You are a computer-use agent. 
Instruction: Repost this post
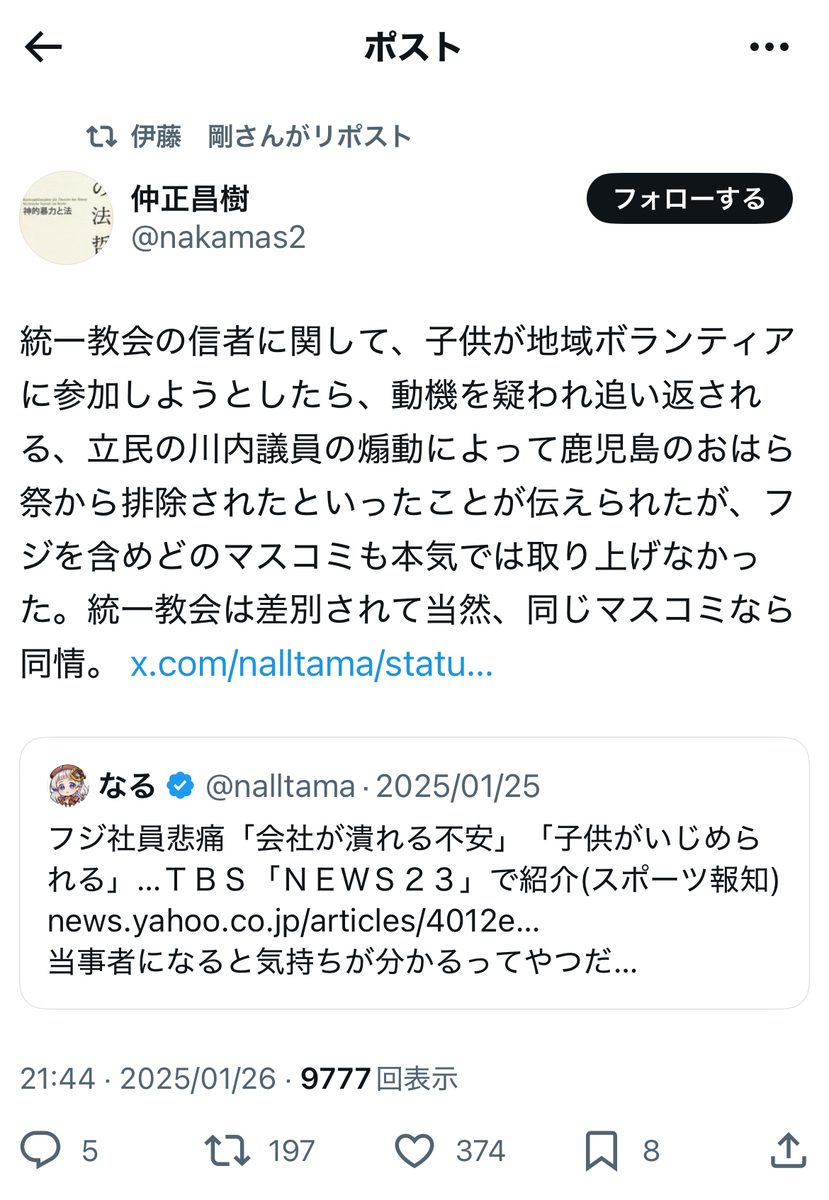(228, 1150)
